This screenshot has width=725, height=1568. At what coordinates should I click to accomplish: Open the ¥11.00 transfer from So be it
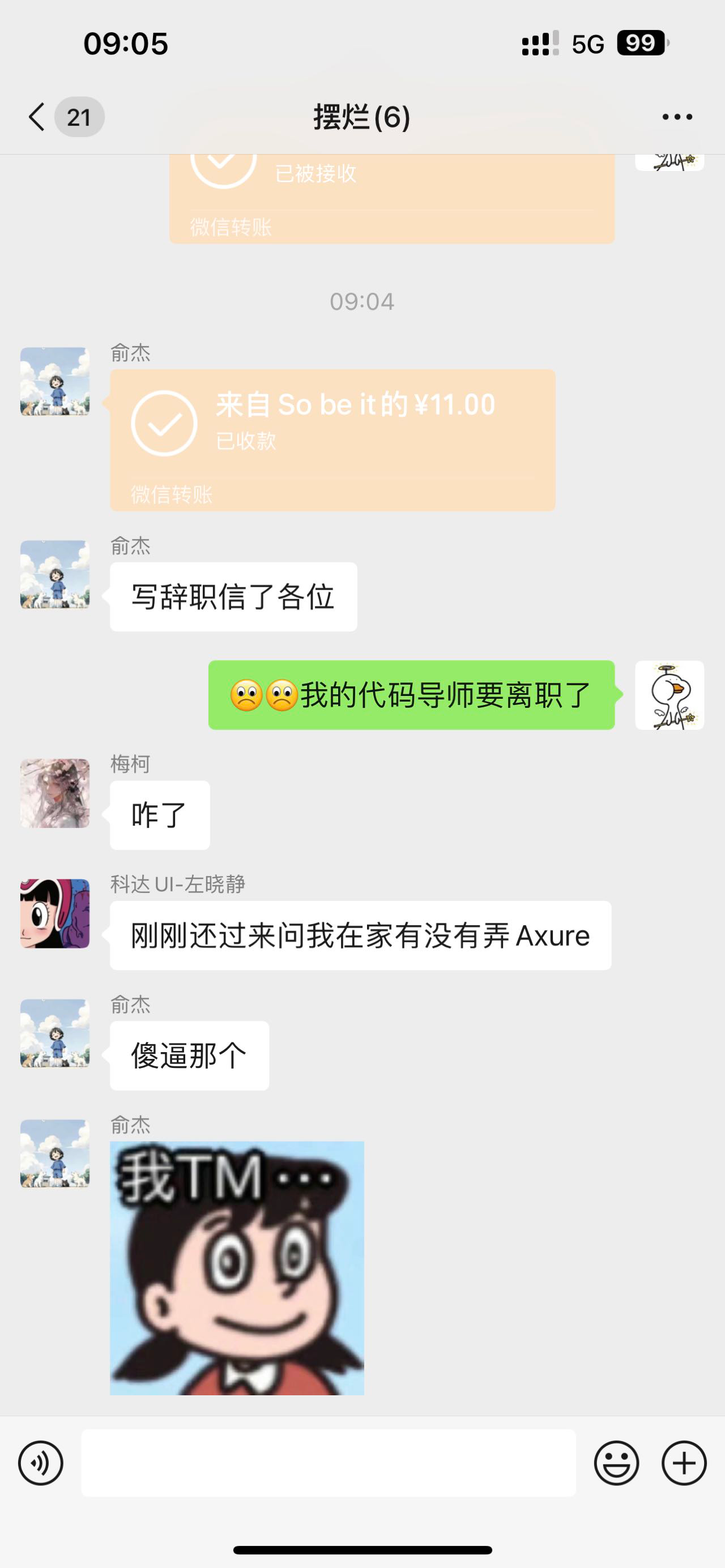pos(332,439)
